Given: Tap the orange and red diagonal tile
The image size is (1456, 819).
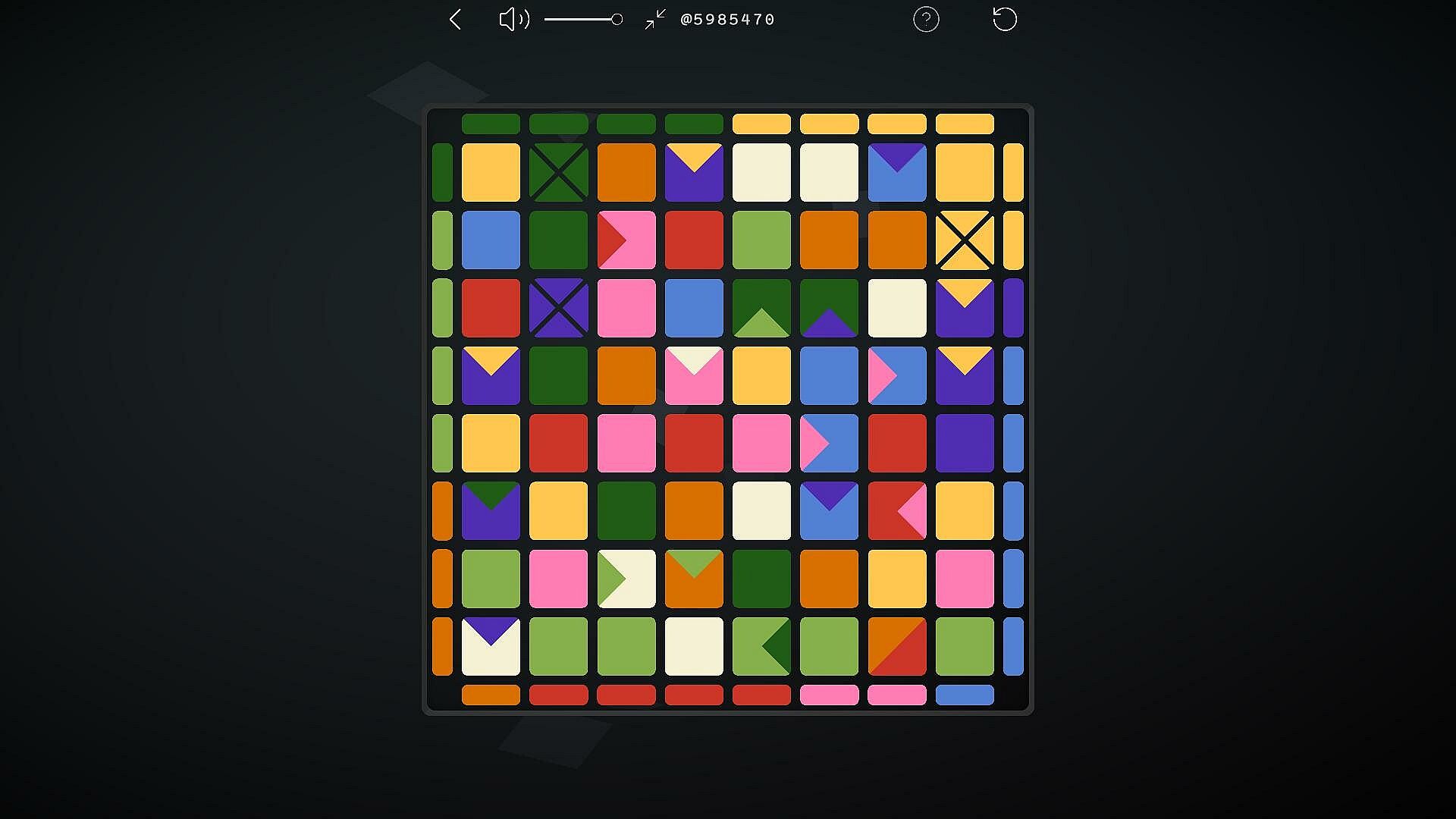Looking at the screenshot, I should (x=896, y=646).
